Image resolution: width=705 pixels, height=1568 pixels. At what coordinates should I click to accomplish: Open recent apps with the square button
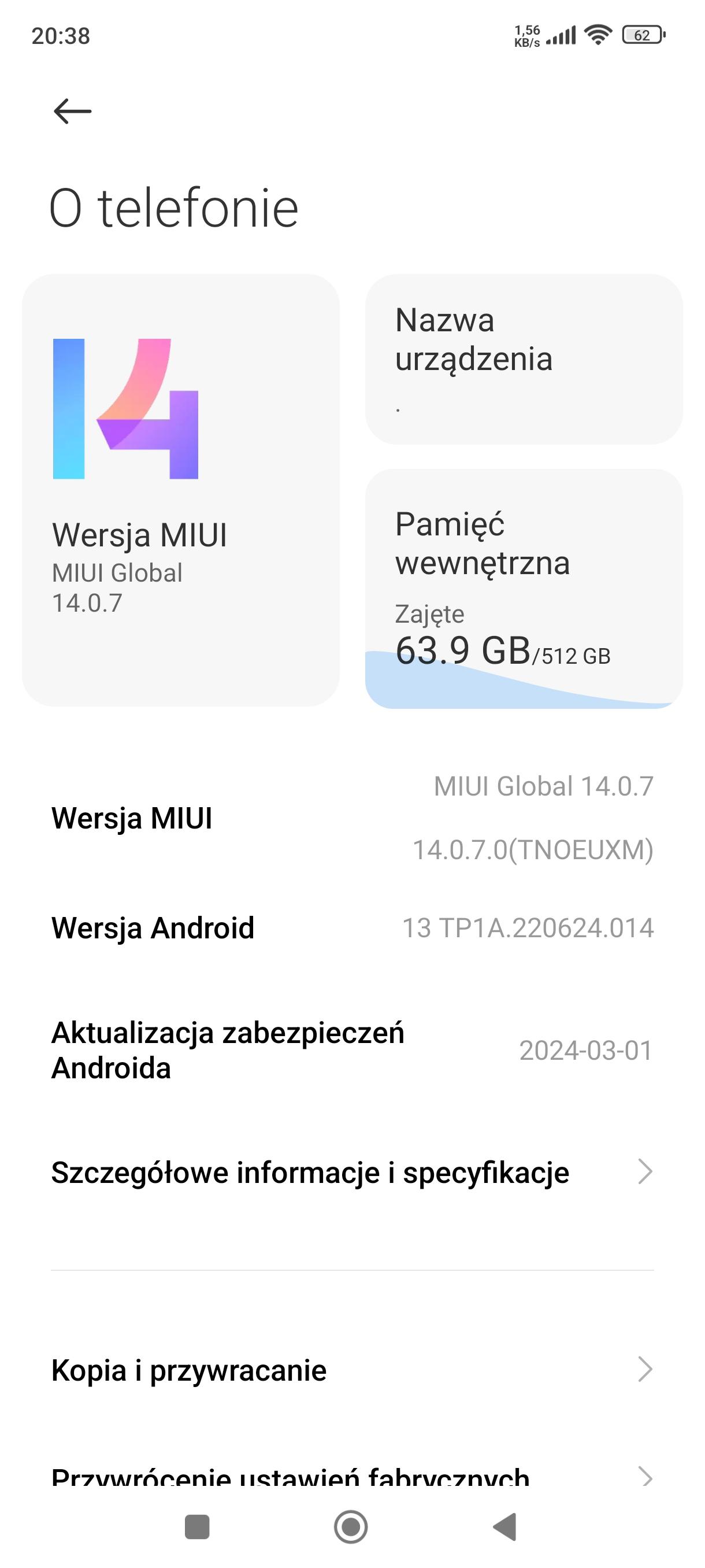(x=197, y=1526)
